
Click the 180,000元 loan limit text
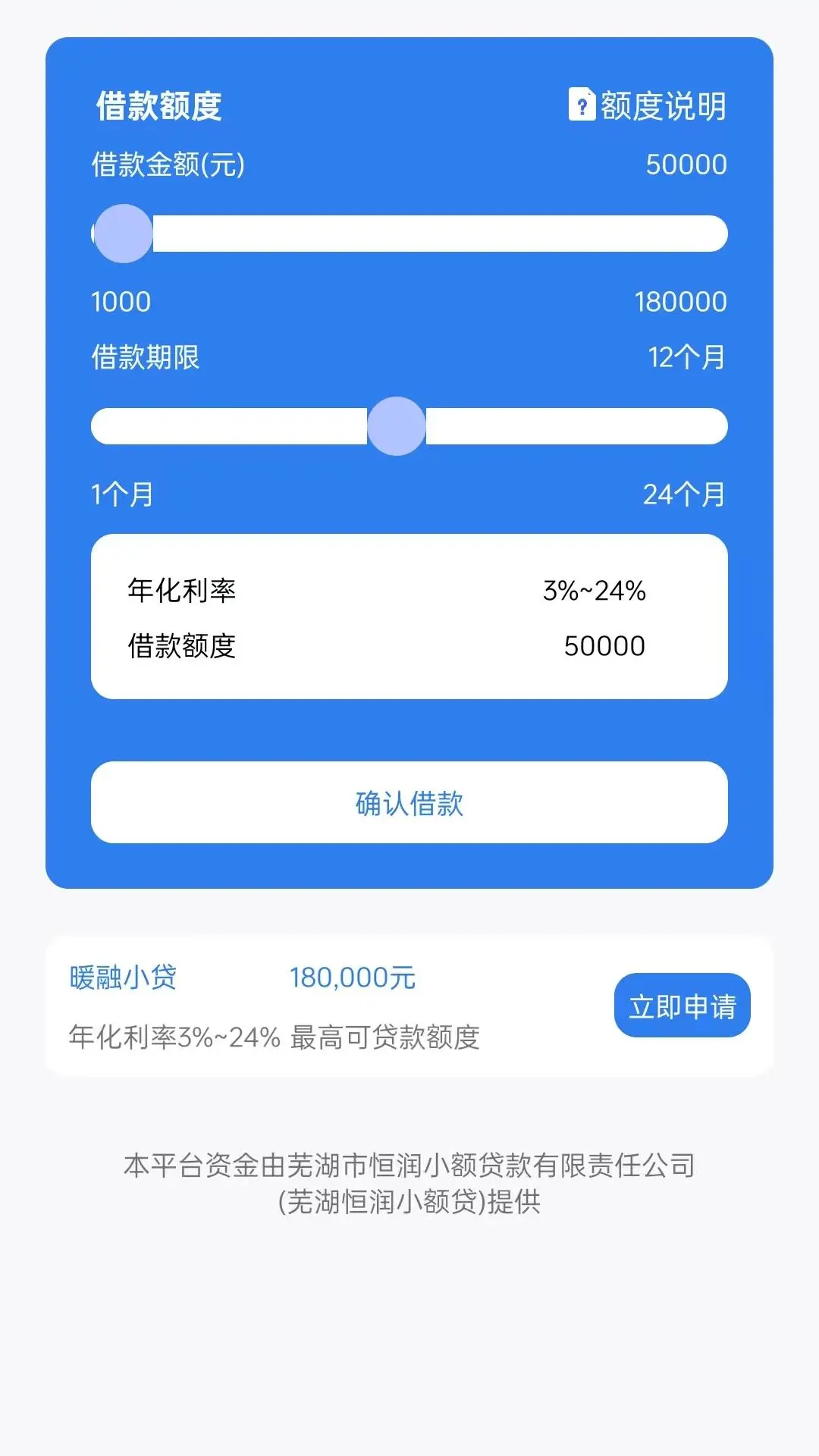tap(354, 978)
